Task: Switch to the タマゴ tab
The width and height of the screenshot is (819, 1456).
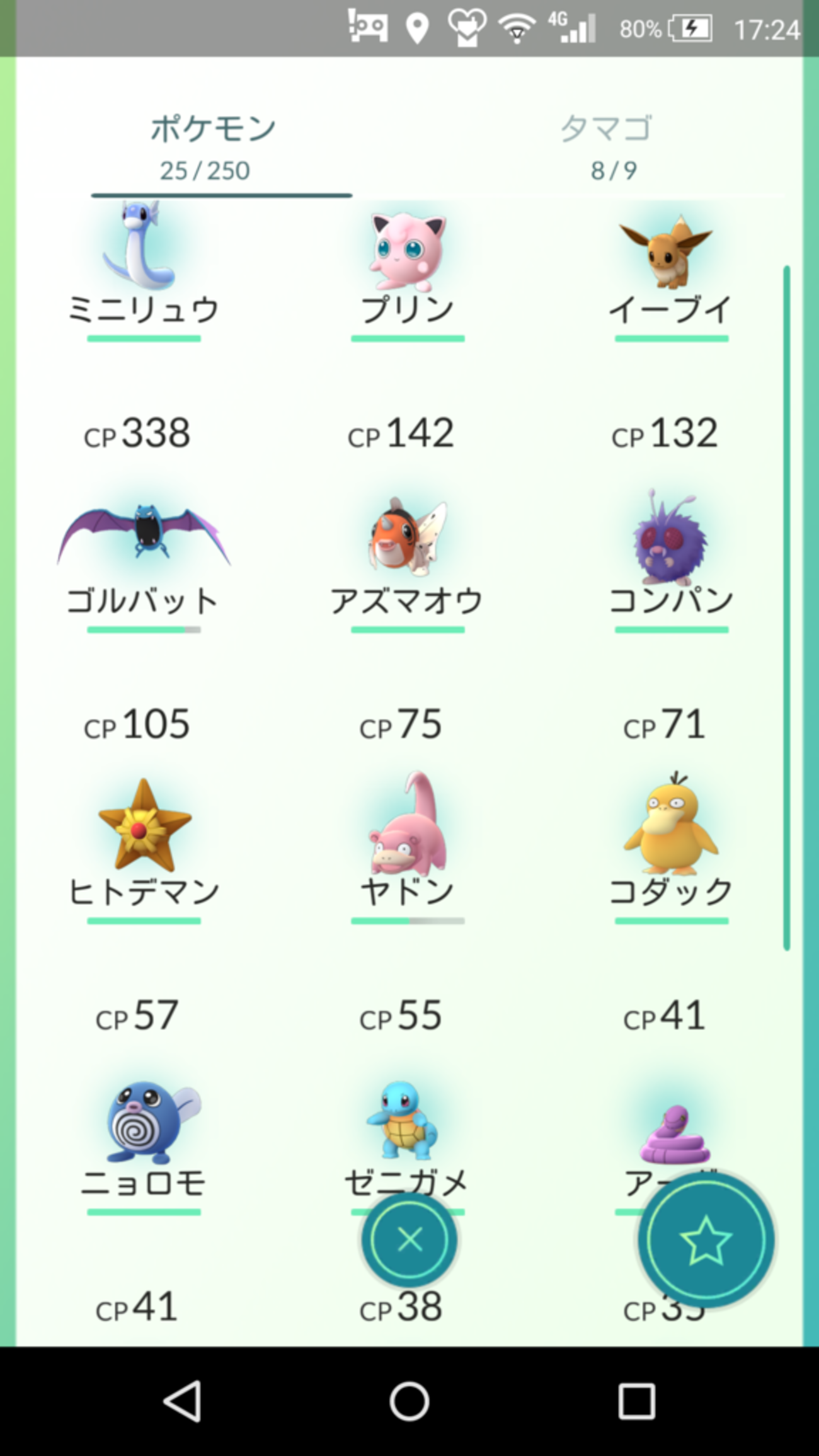Action: (x=605, y=146)
